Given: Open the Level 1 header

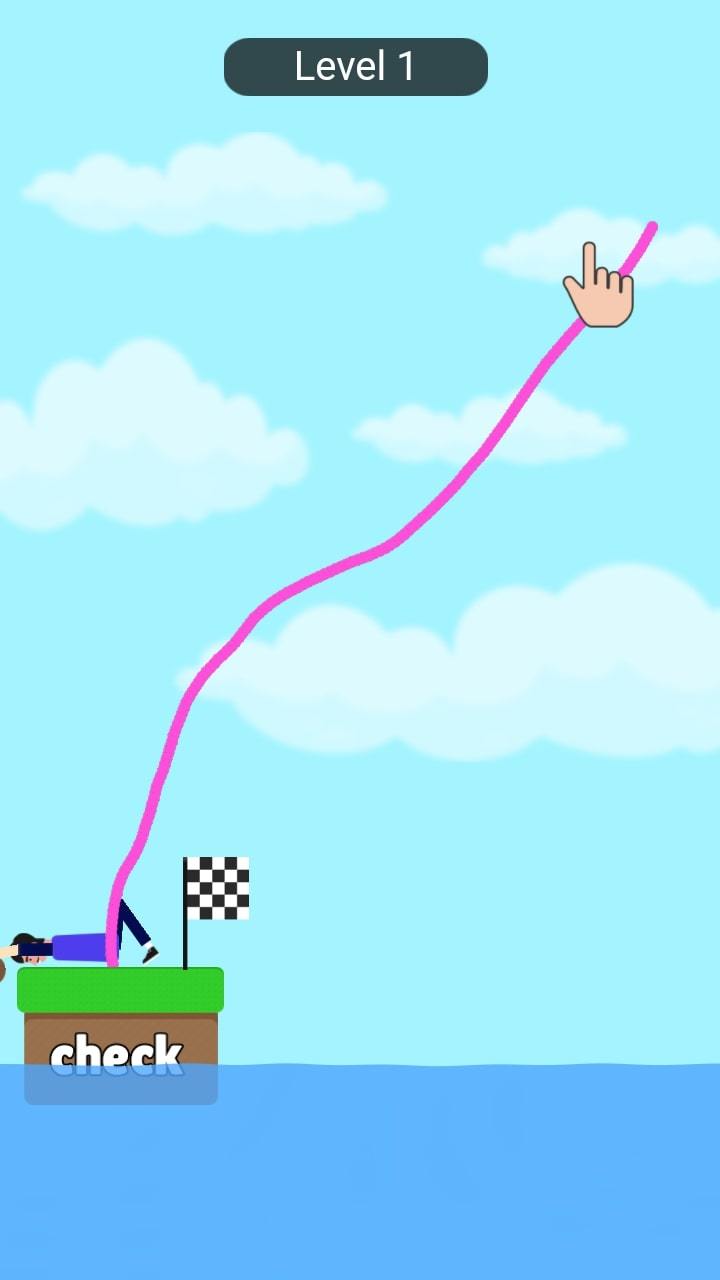Looking at the screenshot, I should (x=356, y=66).
